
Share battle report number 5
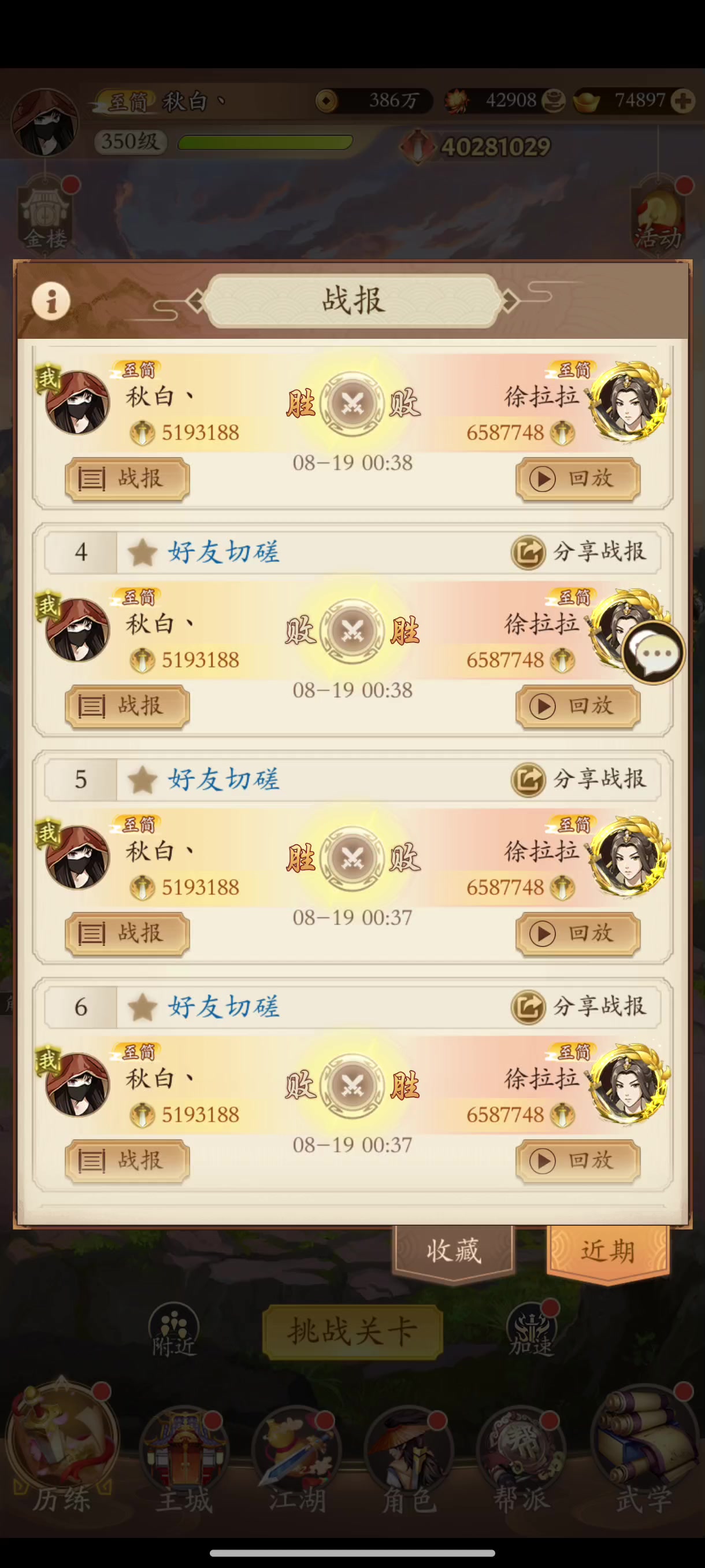click(578, 779)
